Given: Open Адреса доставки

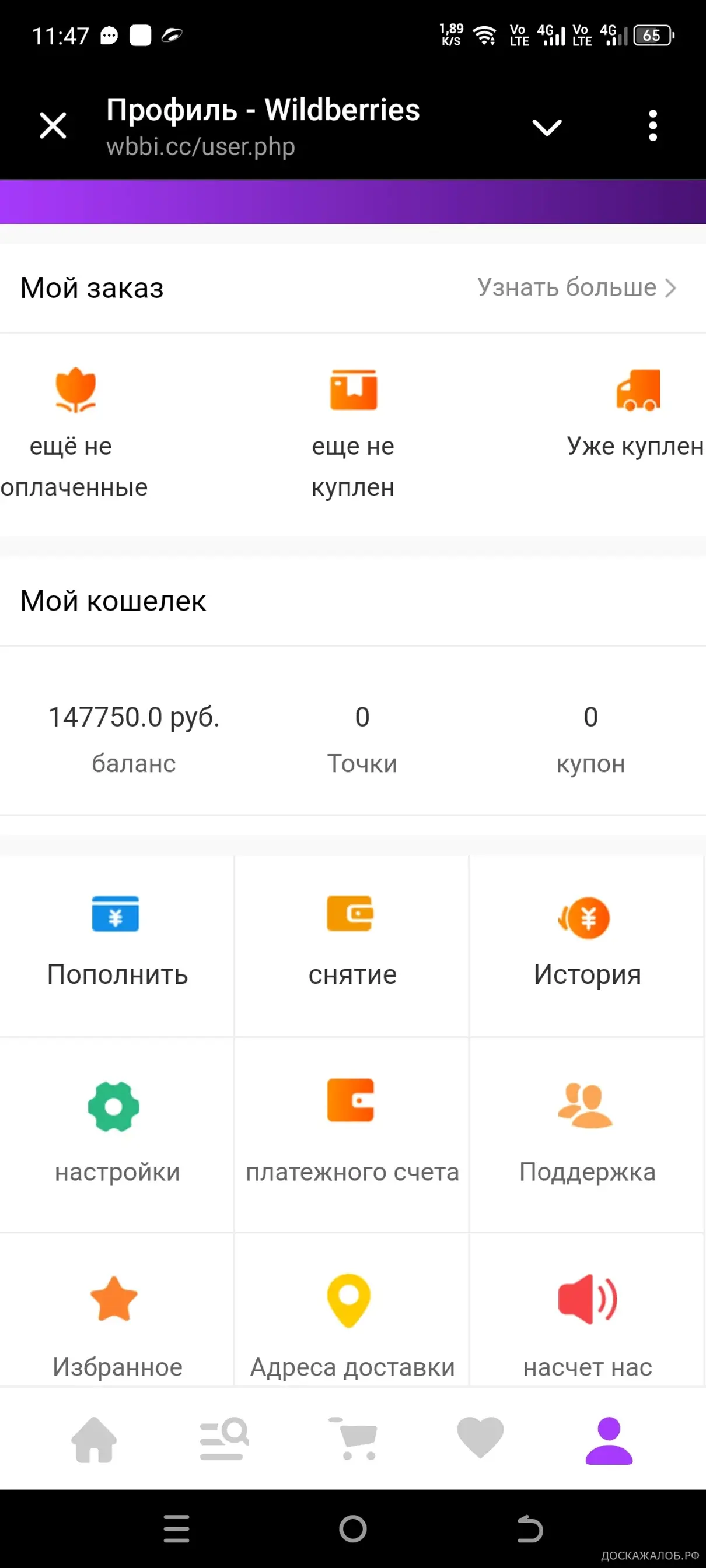Looking at the screenshot, I should click(351, 1310).
